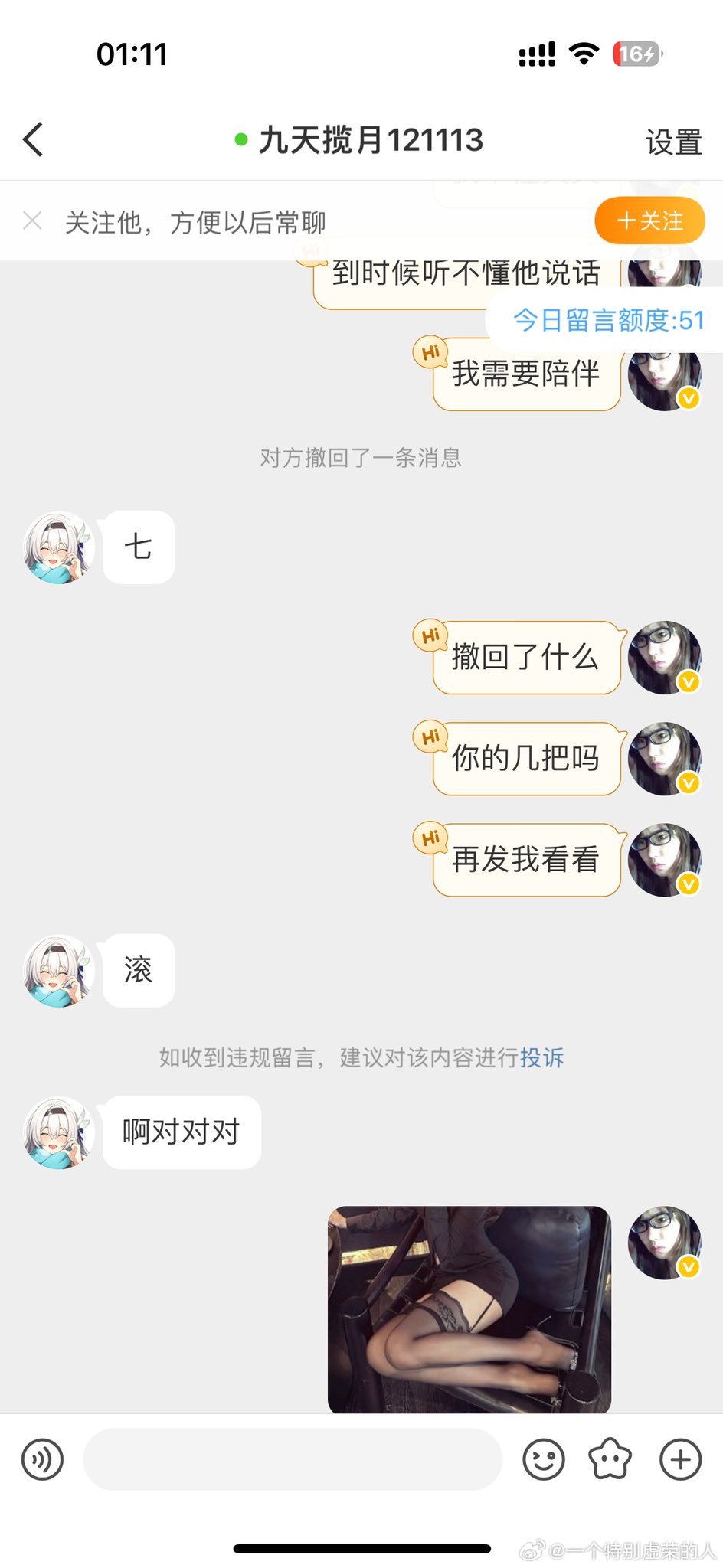Go back from the chat
This screenshot has height=1568, width=723.
tap(34, 140)
